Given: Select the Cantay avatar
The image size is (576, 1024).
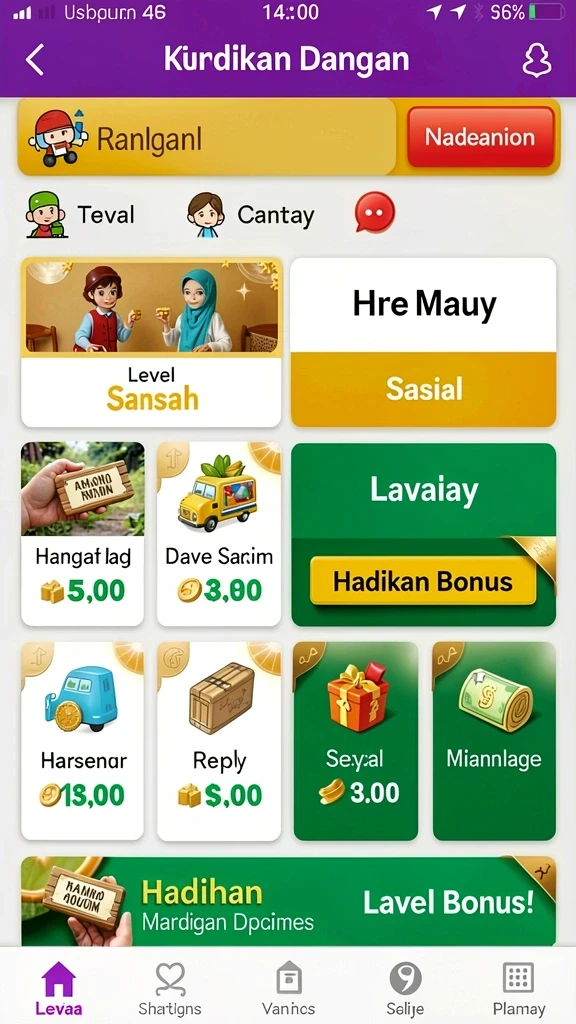Looking at the screenshot, I should tap(206, 214).
